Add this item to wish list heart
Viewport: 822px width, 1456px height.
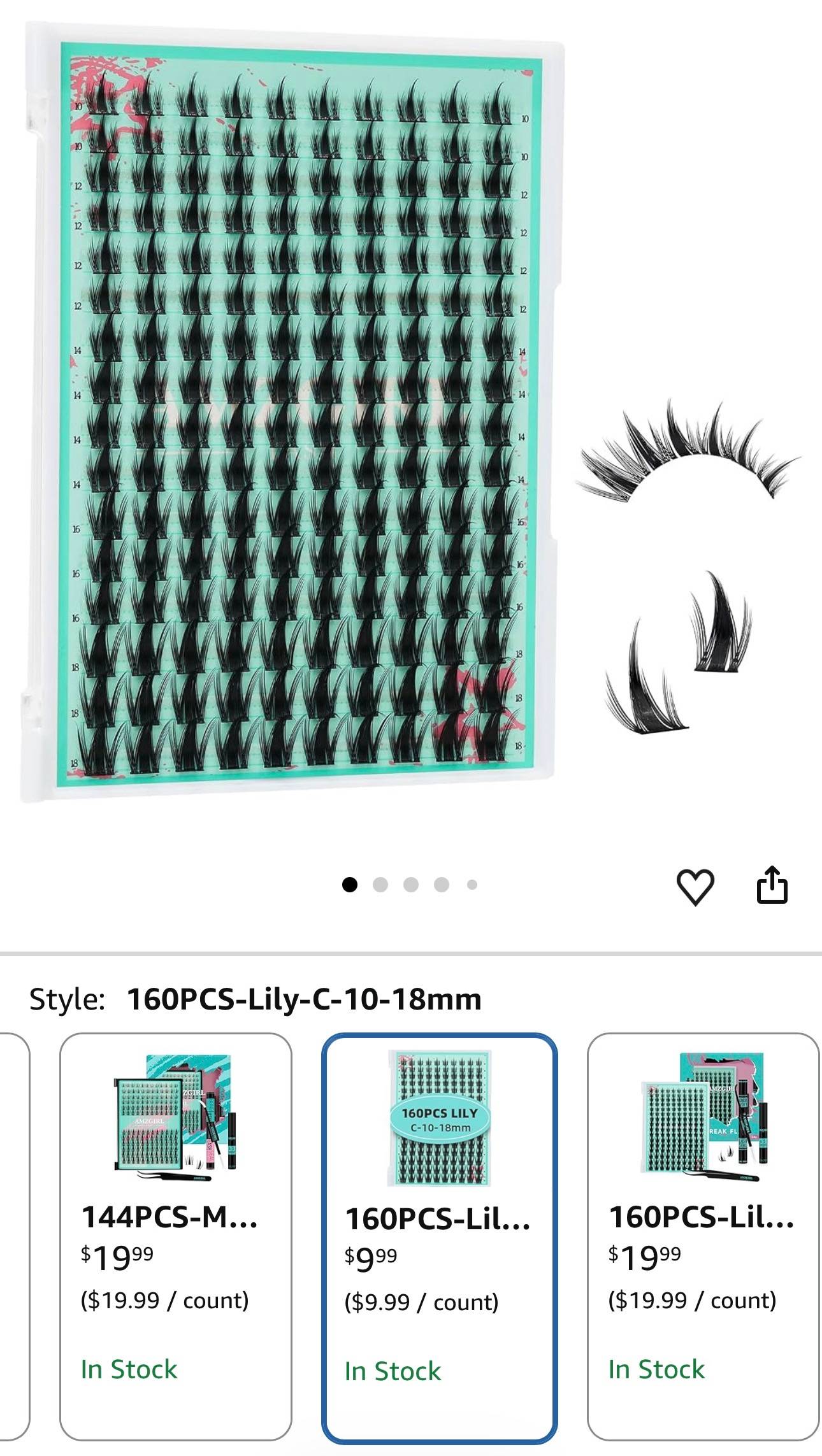pyautogui.click(x=695, y=886)
